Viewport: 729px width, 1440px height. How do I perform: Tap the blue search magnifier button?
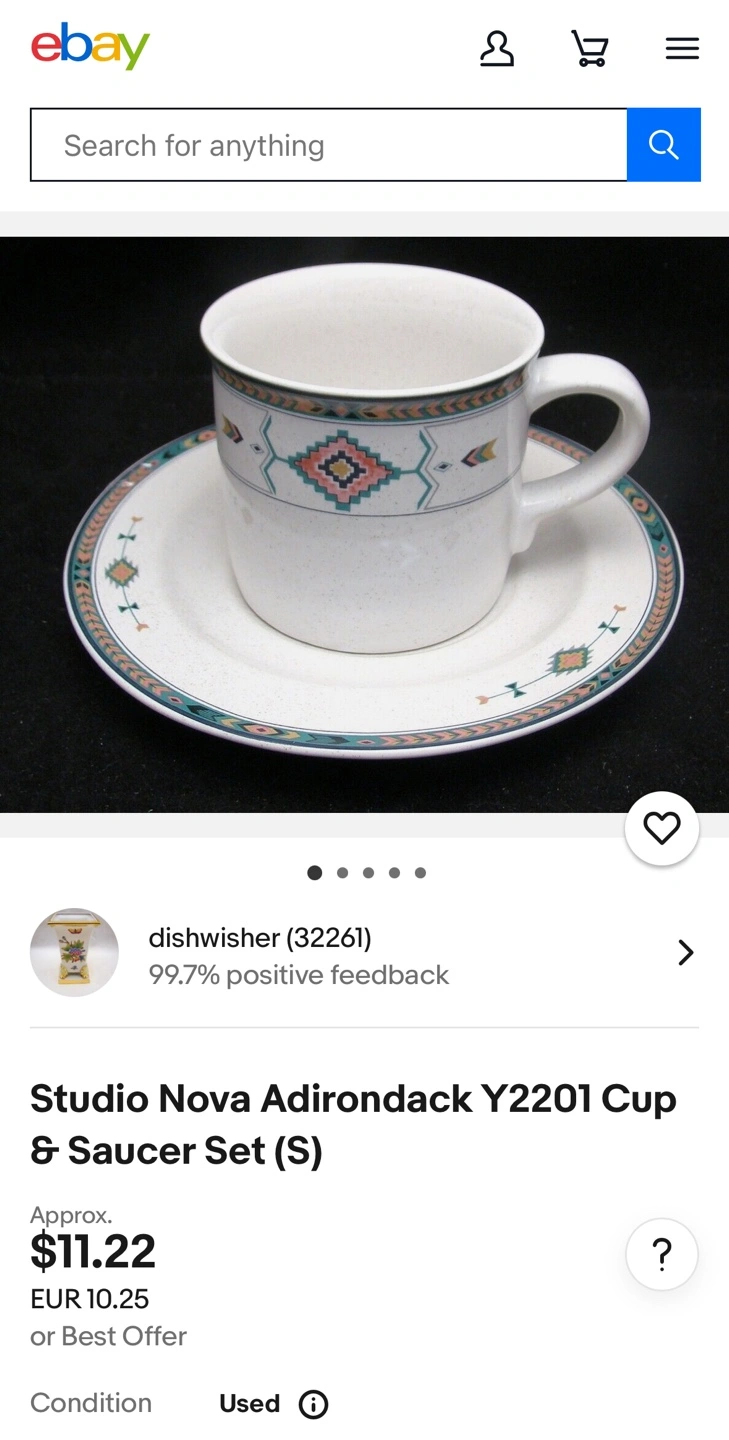click(x=664, y=145)
